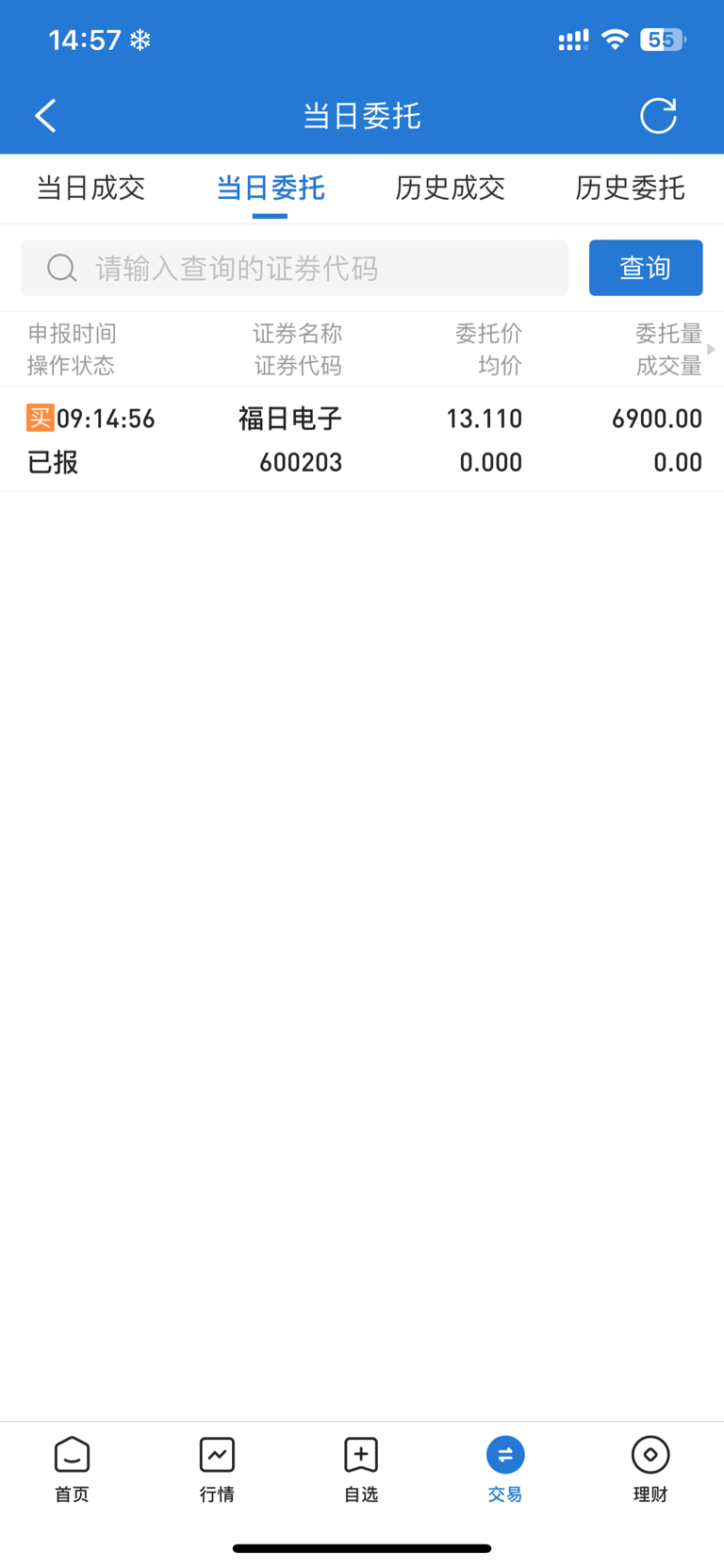
Task: Go back from 当日委托 page
Action: (x=45, y=116)
